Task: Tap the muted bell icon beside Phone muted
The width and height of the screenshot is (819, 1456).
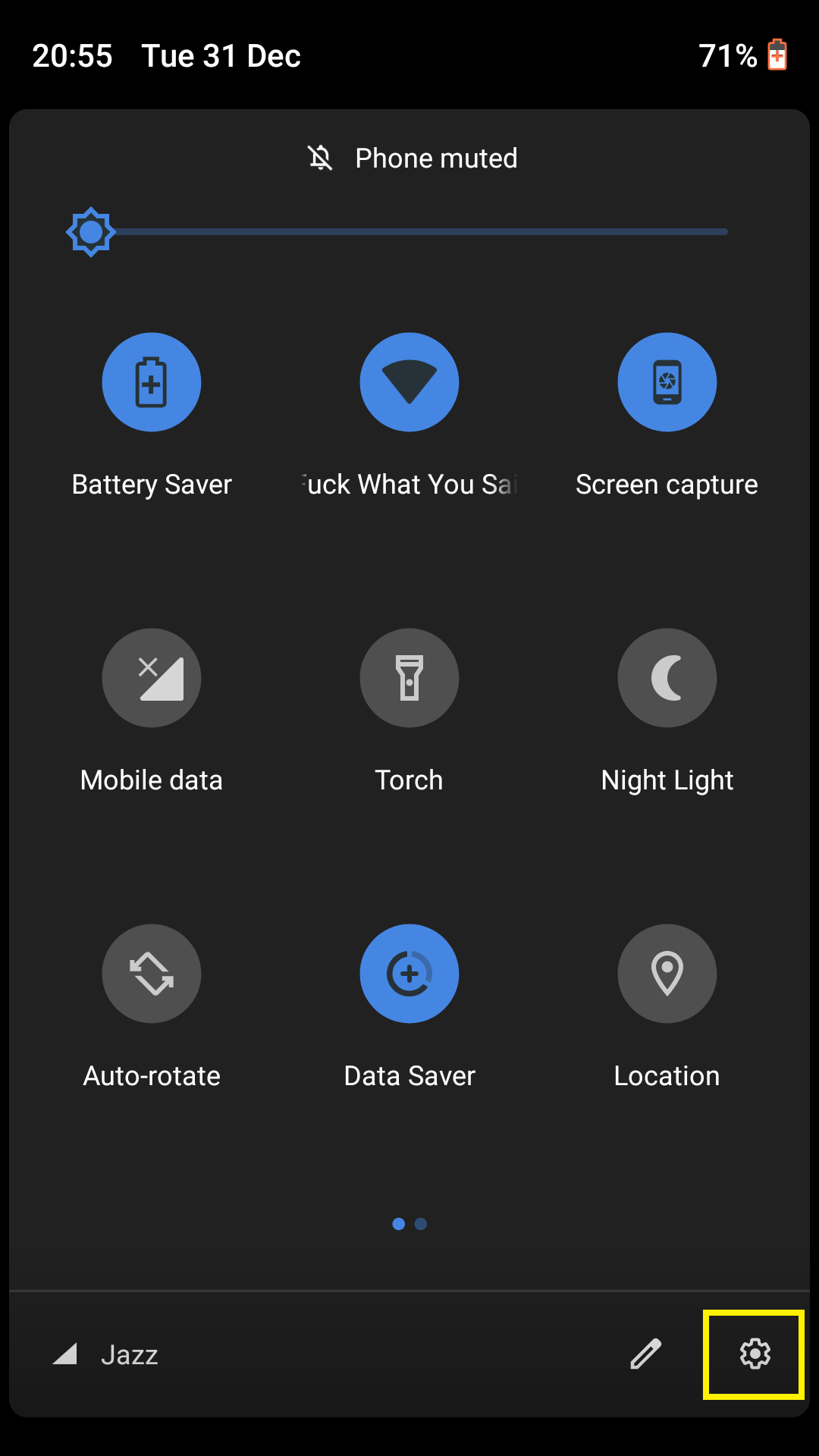Action: point(321,158)
